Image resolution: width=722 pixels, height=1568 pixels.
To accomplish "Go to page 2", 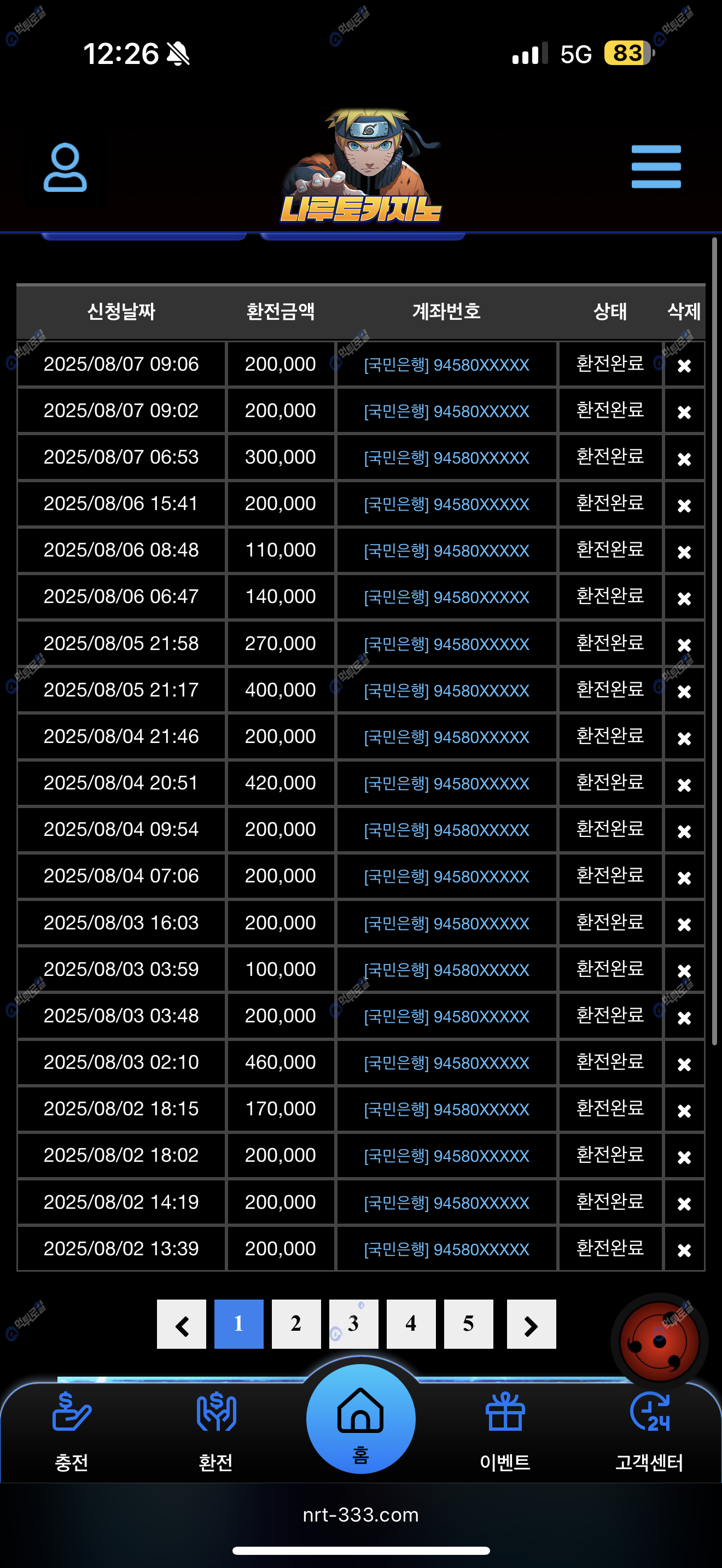I will point(296,1323).
